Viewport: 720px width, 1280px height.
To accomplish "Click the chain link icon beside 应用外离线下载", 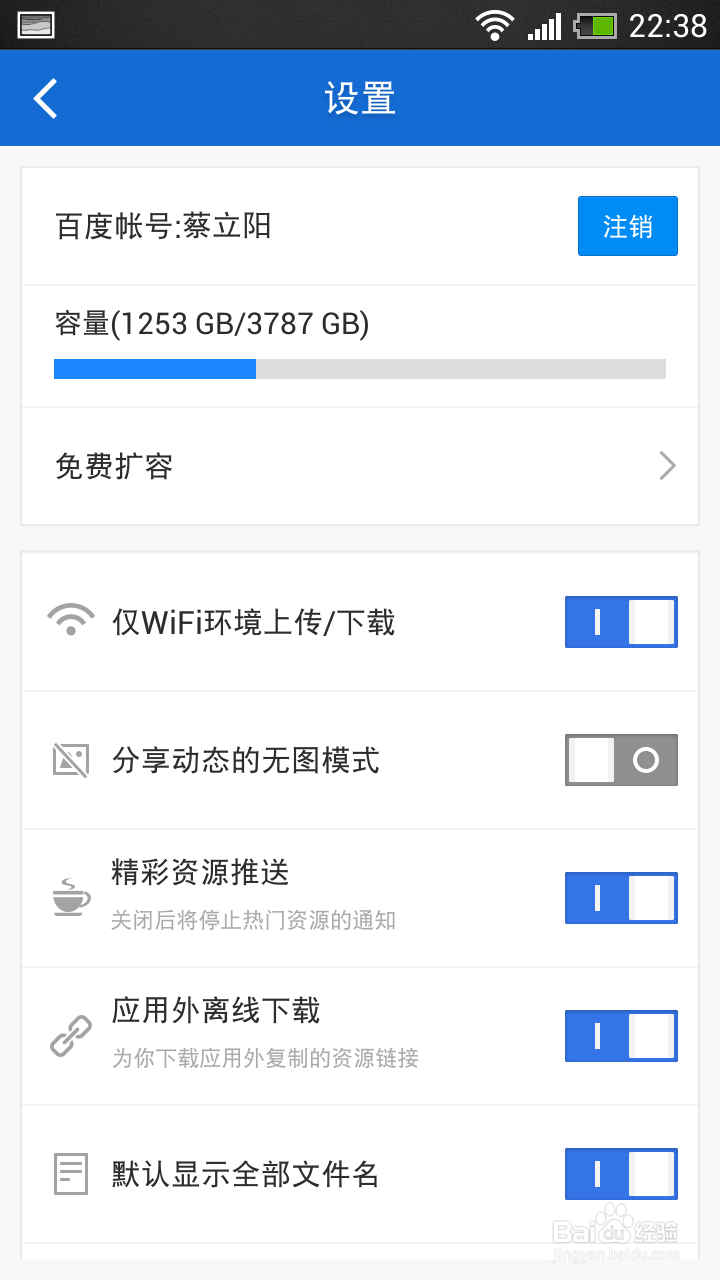I will pyautogui.click(x=70, y=1036).
